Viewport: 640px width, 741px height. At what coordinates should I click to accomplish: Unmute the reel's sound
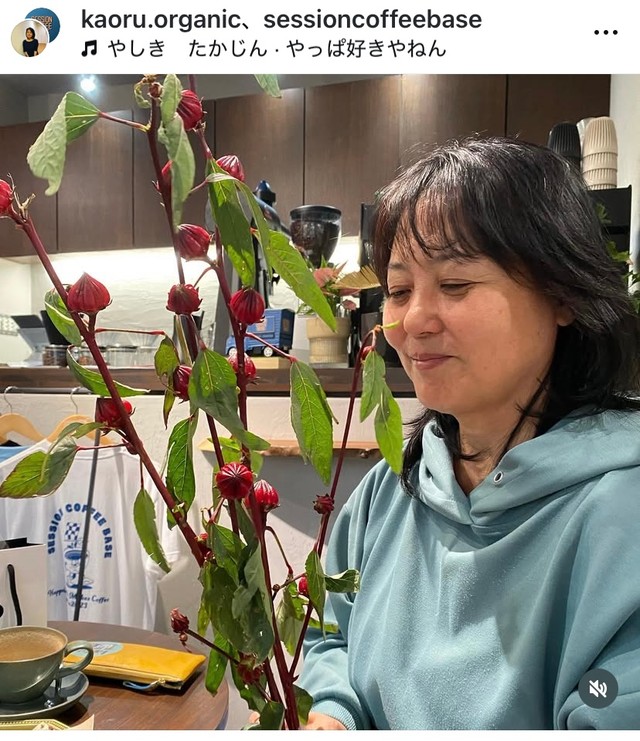pos(598,688)
